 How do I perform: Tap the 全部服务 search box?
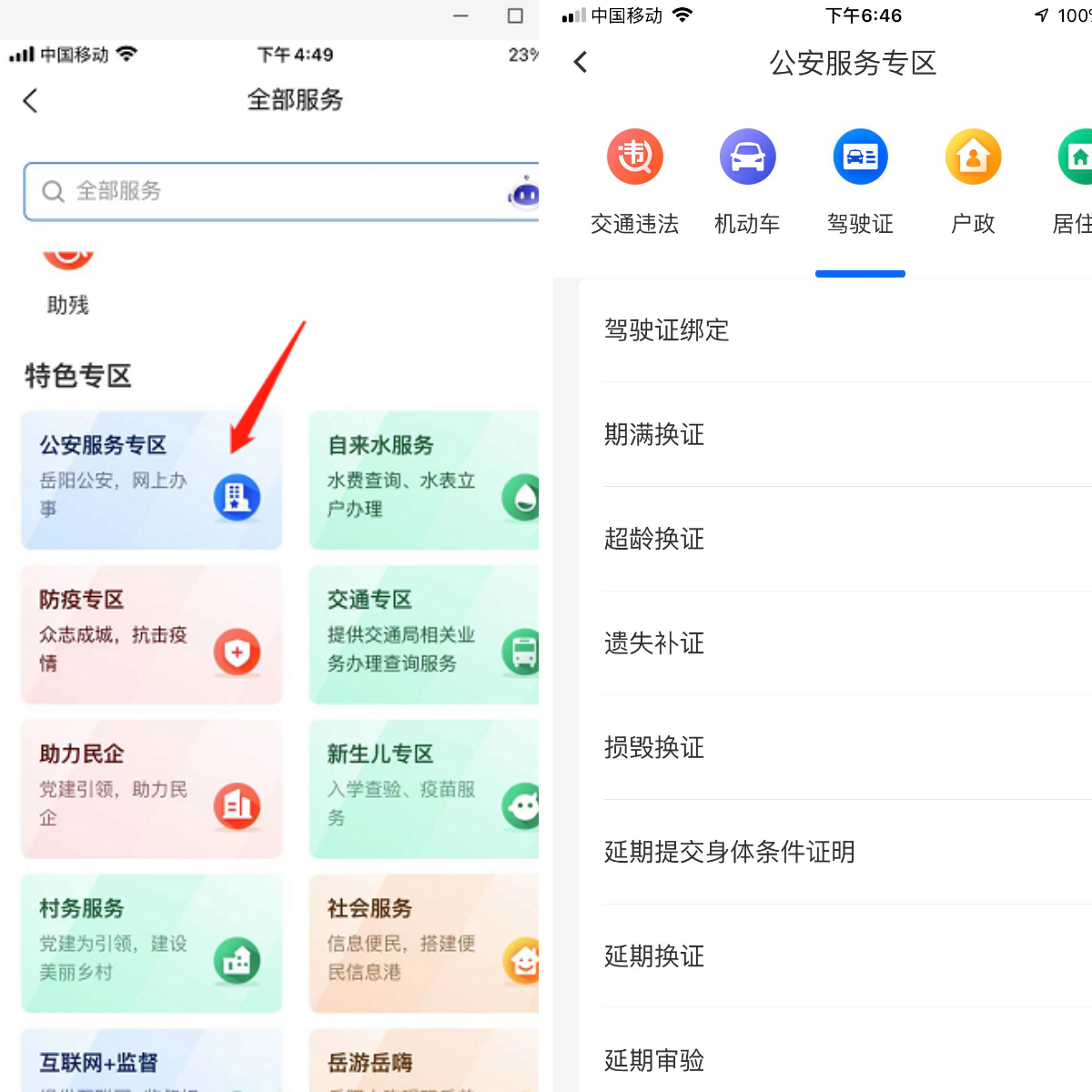point(264,191)
